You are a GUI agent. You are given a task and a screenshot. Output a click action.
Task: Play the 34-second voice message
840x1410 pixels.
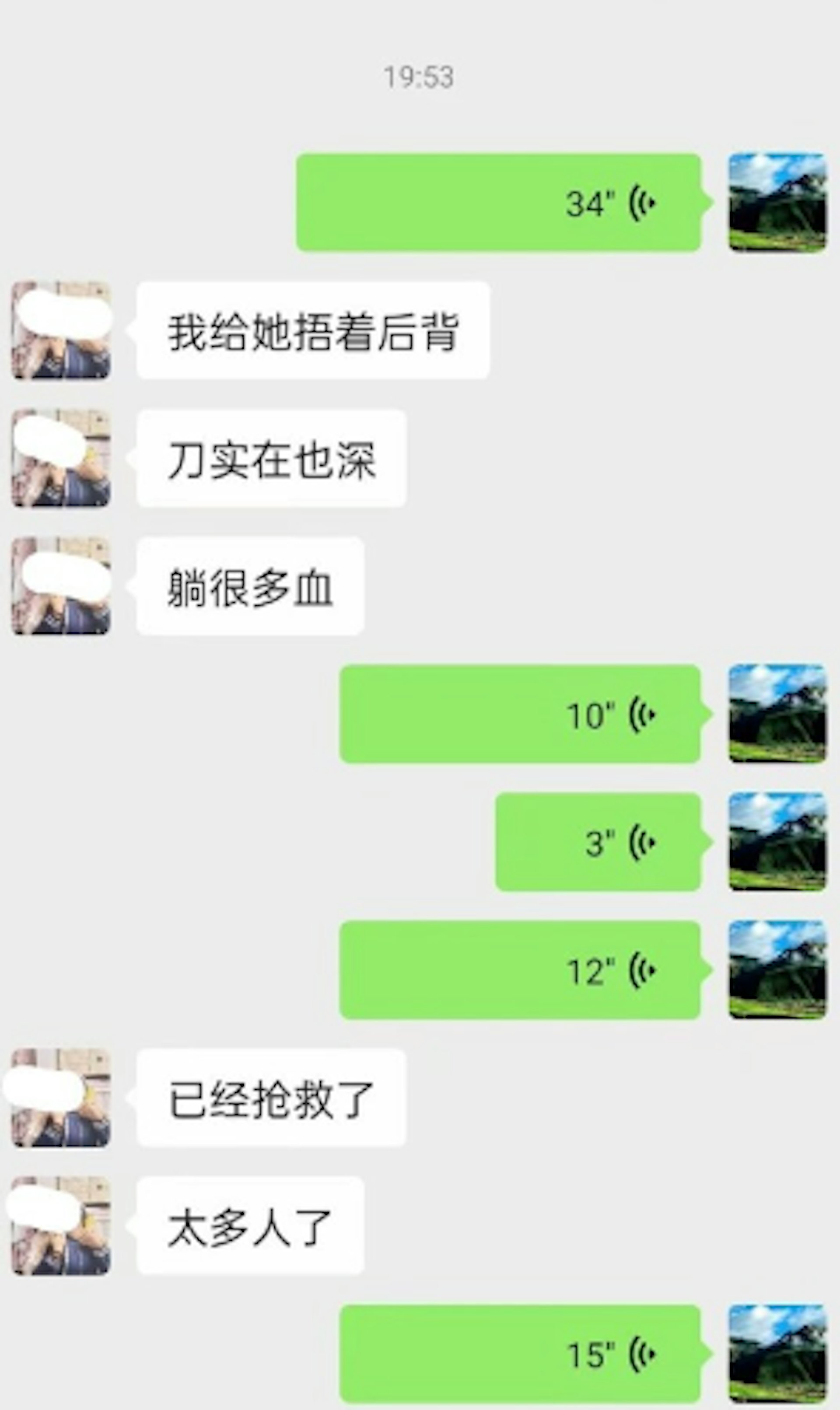tap(498, 203)
